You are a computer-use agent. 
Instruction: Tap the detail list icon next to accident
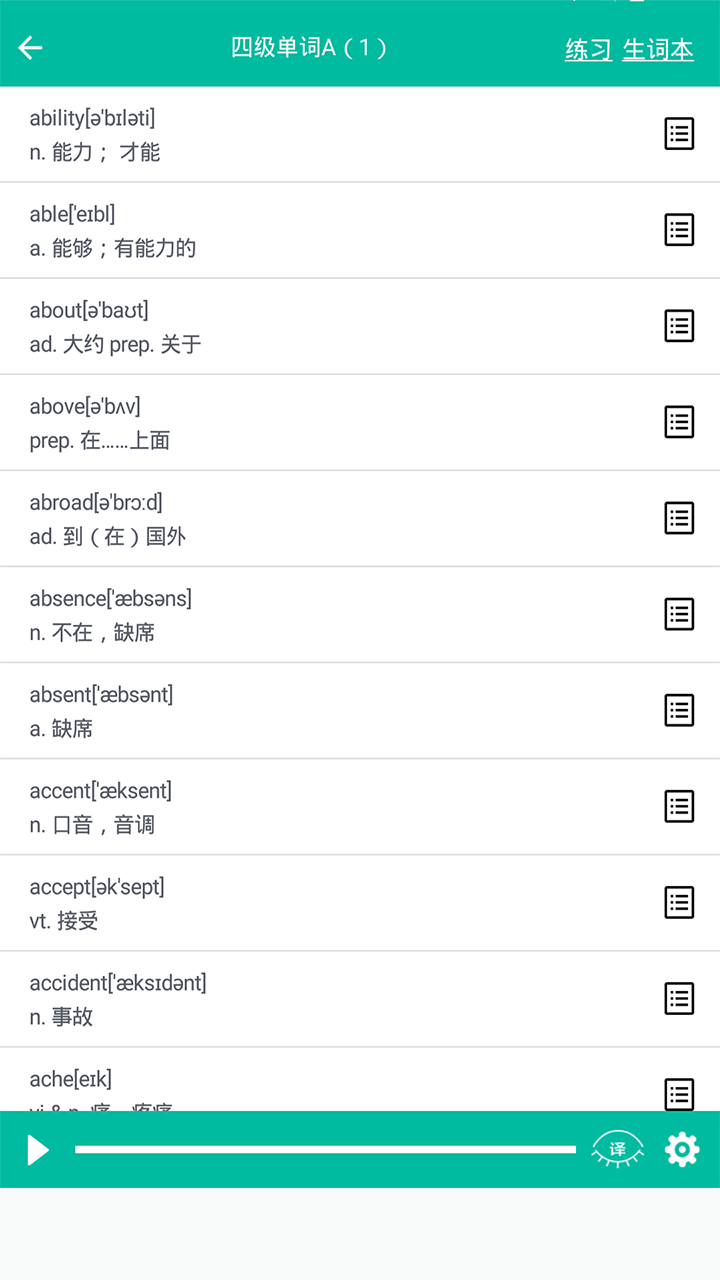tap(678, 998)
